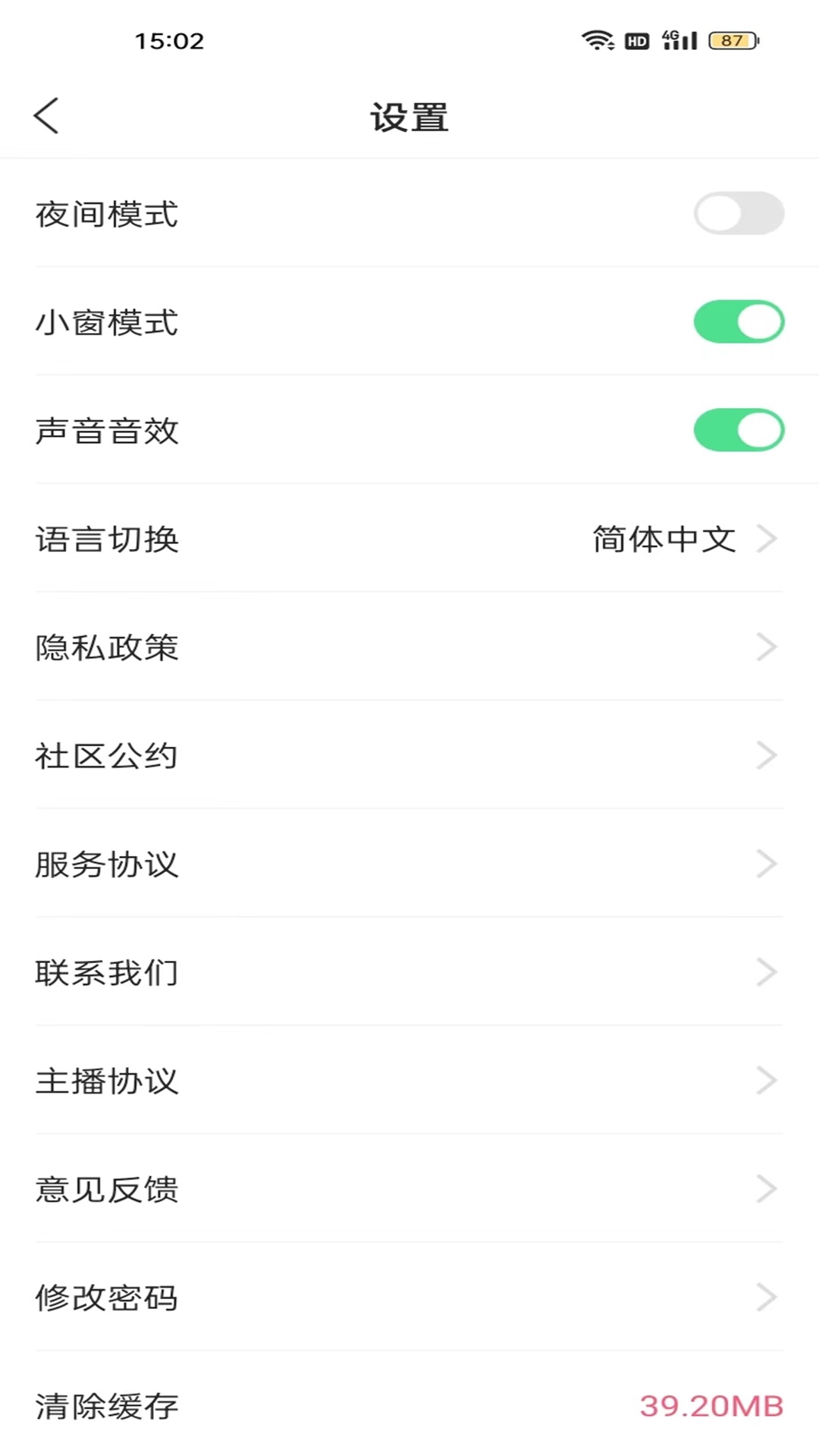819x1456 pixels.
Task: Enable the 夜间模式 switch
Action: click(738, 213)
